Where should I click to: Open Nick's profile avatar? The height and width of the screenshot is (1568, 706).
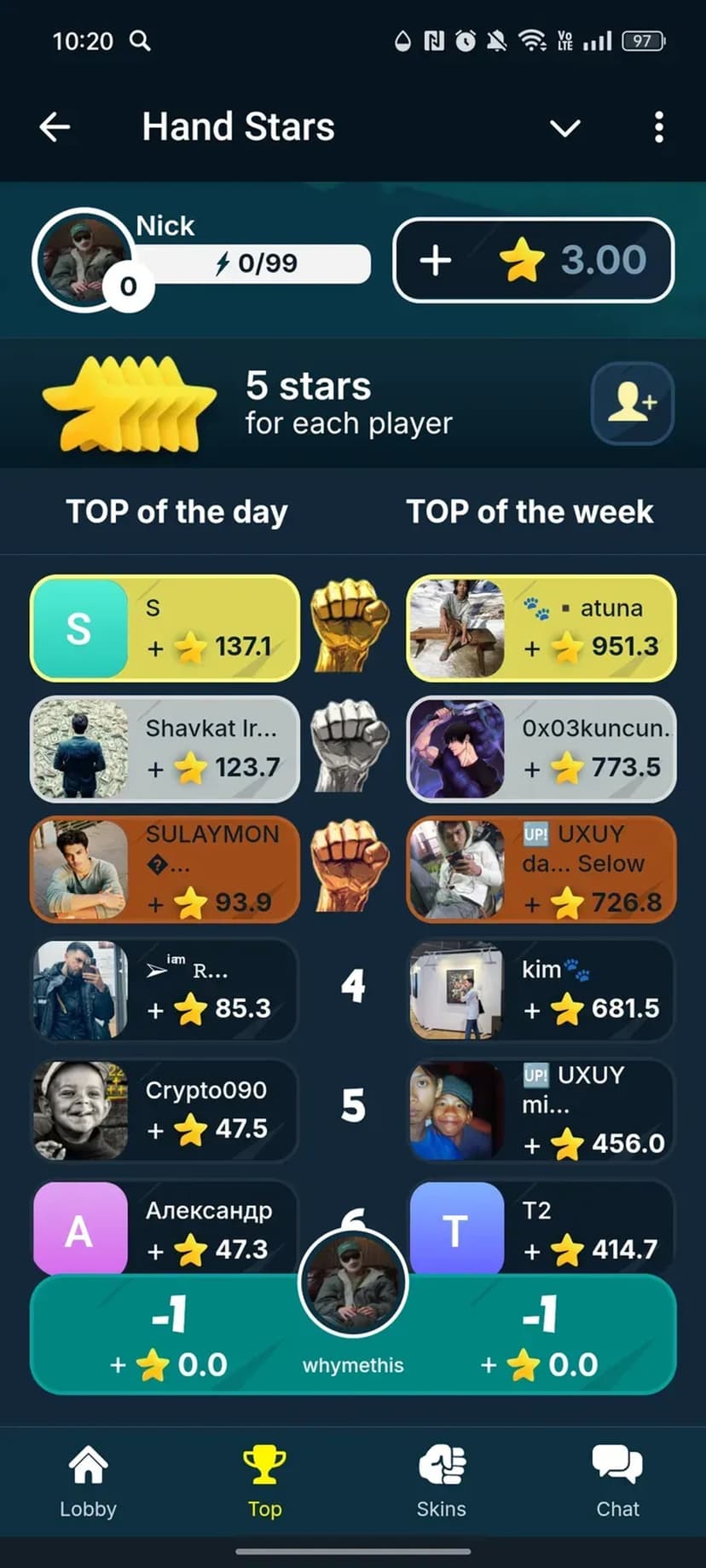(82, 259)
